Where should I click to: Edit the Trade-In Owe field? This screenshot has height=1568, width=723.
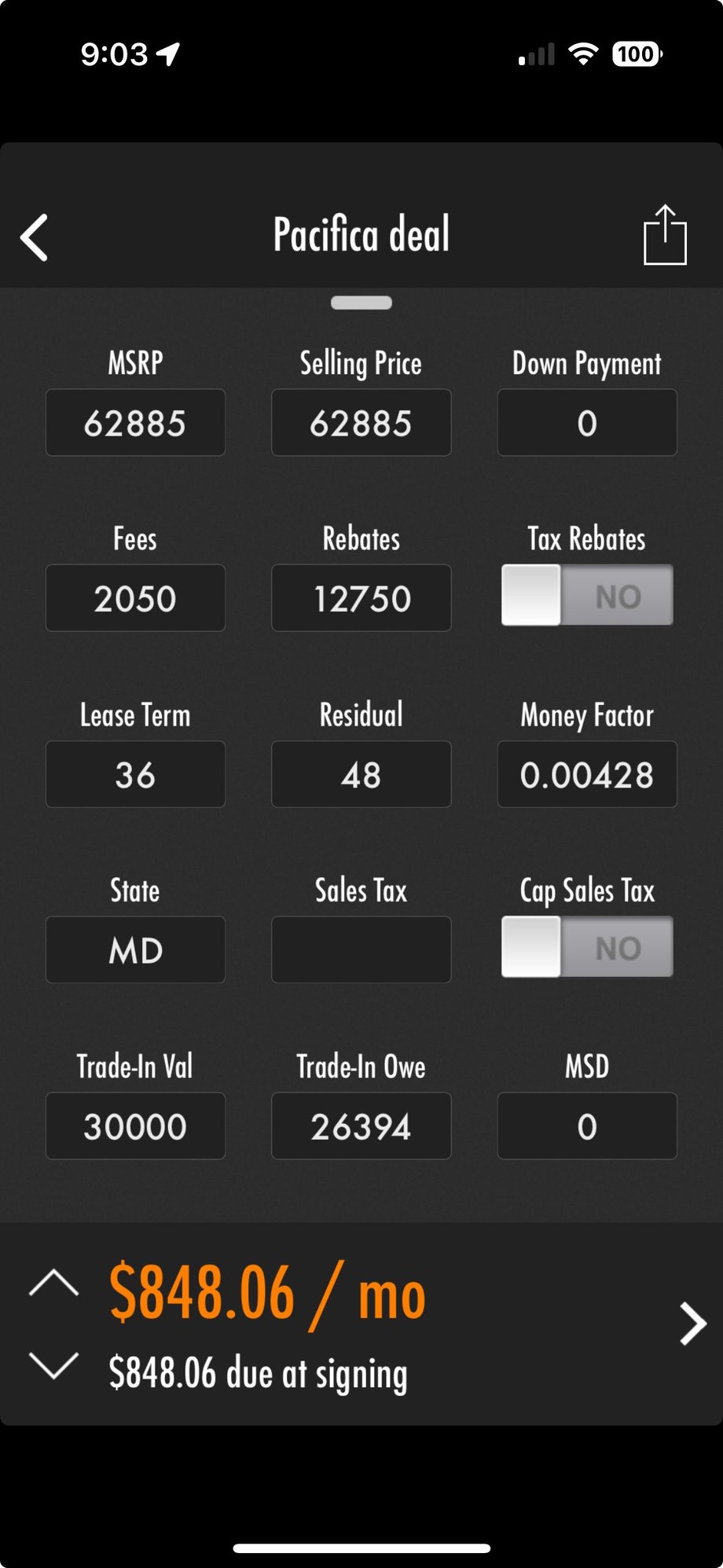(361, 1126)
